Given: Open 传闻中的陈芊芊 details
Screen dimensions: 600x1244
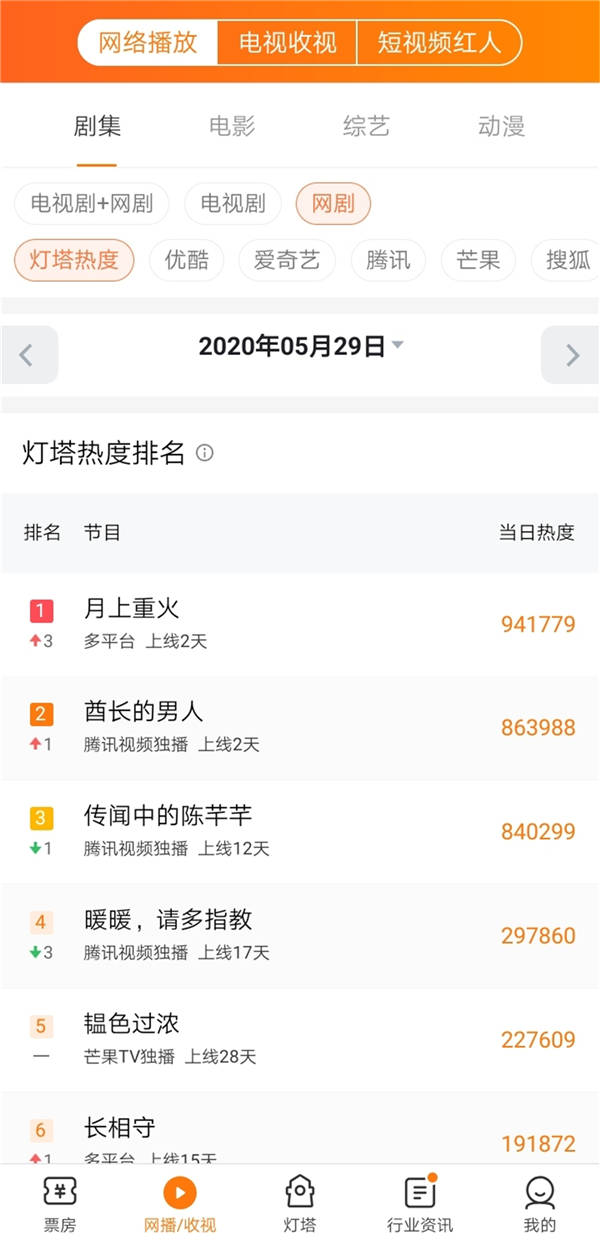Looking at the screenshot, I should pos(300,832).
